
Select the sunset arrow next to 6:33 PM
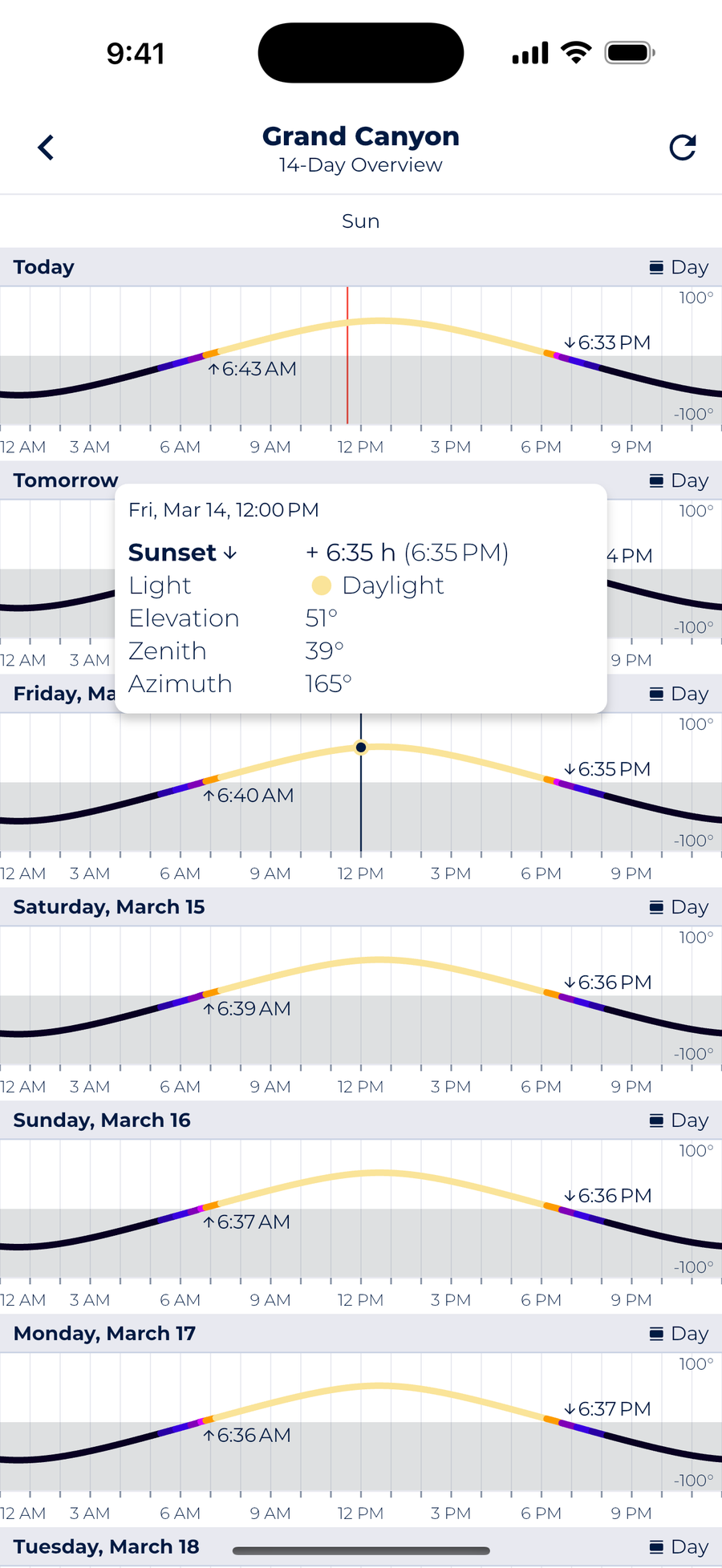coord(570,342)
